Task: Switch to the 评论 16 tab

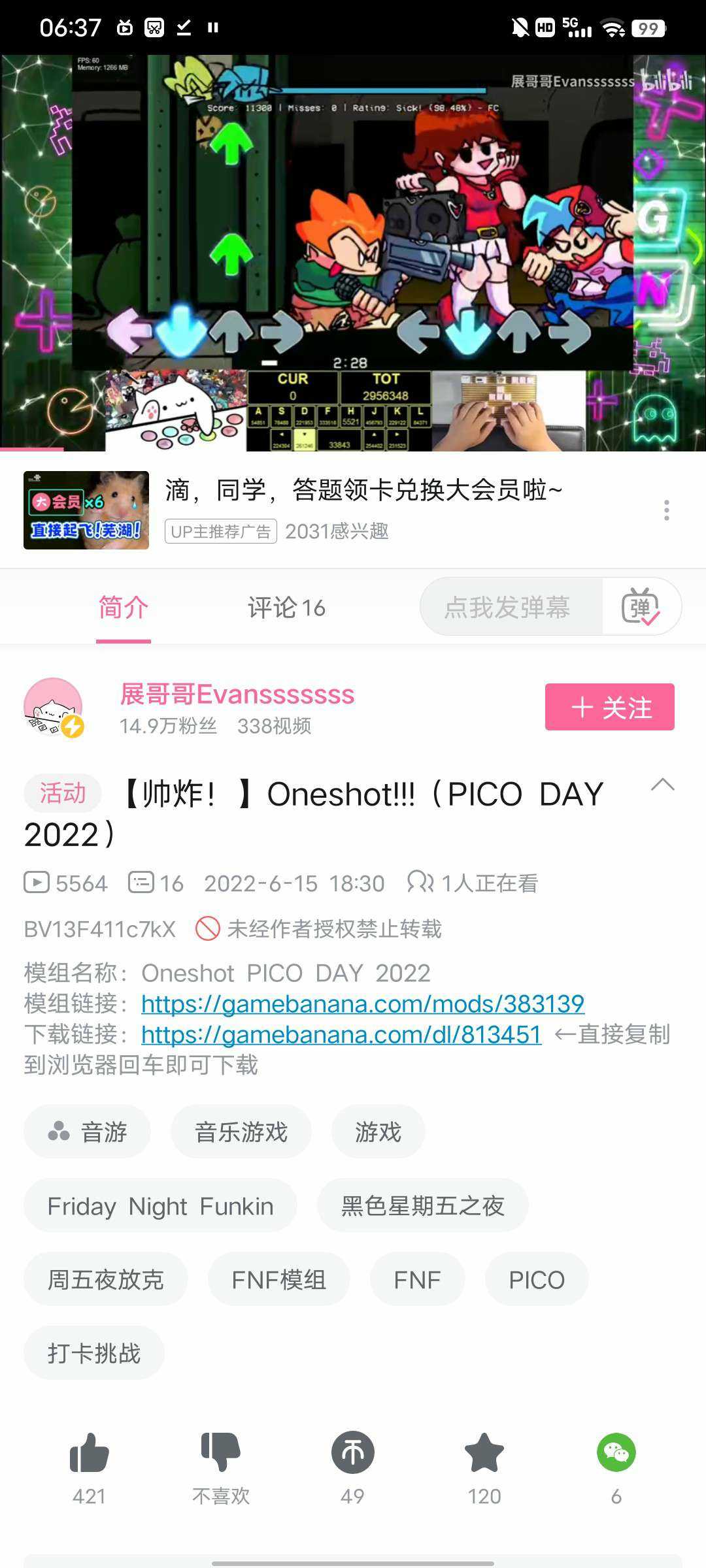Action: 286,608
